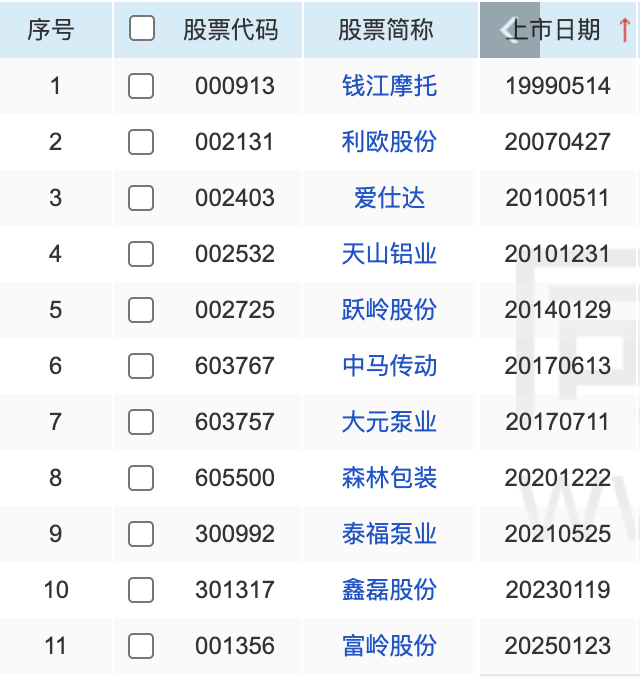Check the box for stock 301317
The image size is (640, 678).
(x=141, y=590)
